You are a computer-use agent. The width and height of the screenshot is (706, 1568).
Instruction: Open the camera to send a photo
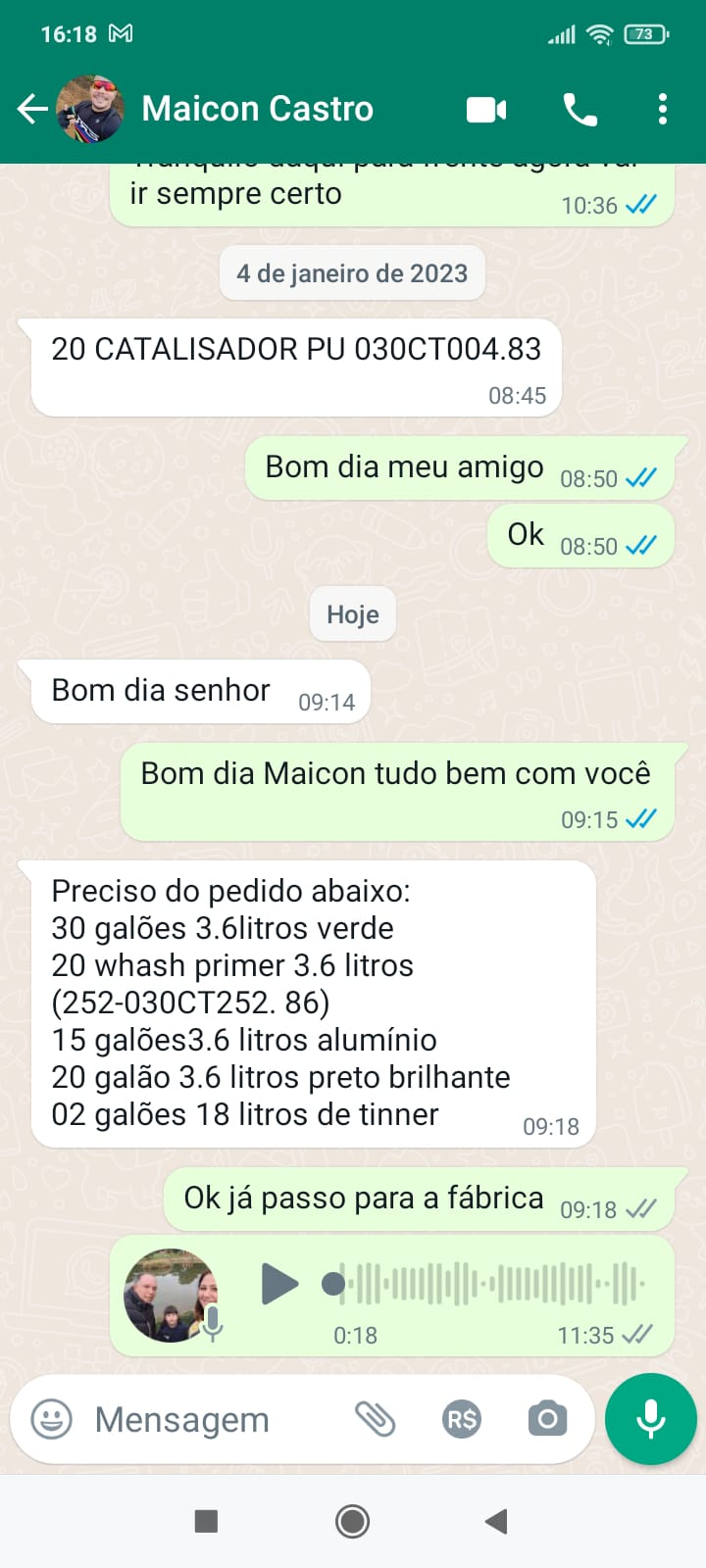(x=547, y=1419)
